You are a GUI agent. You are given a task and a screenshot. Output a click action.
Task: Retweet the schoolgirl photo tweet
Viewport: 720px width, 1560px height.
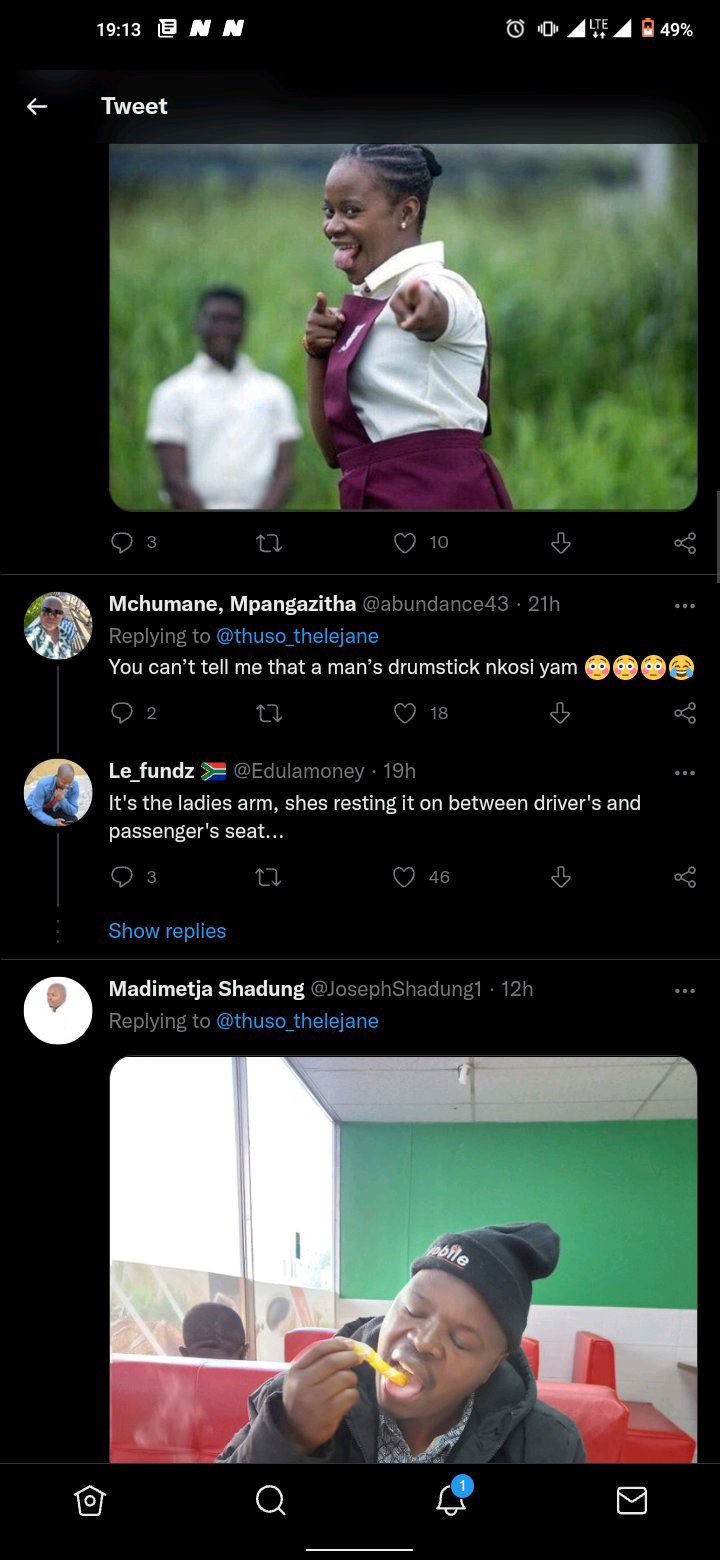(x=269, y=543)
